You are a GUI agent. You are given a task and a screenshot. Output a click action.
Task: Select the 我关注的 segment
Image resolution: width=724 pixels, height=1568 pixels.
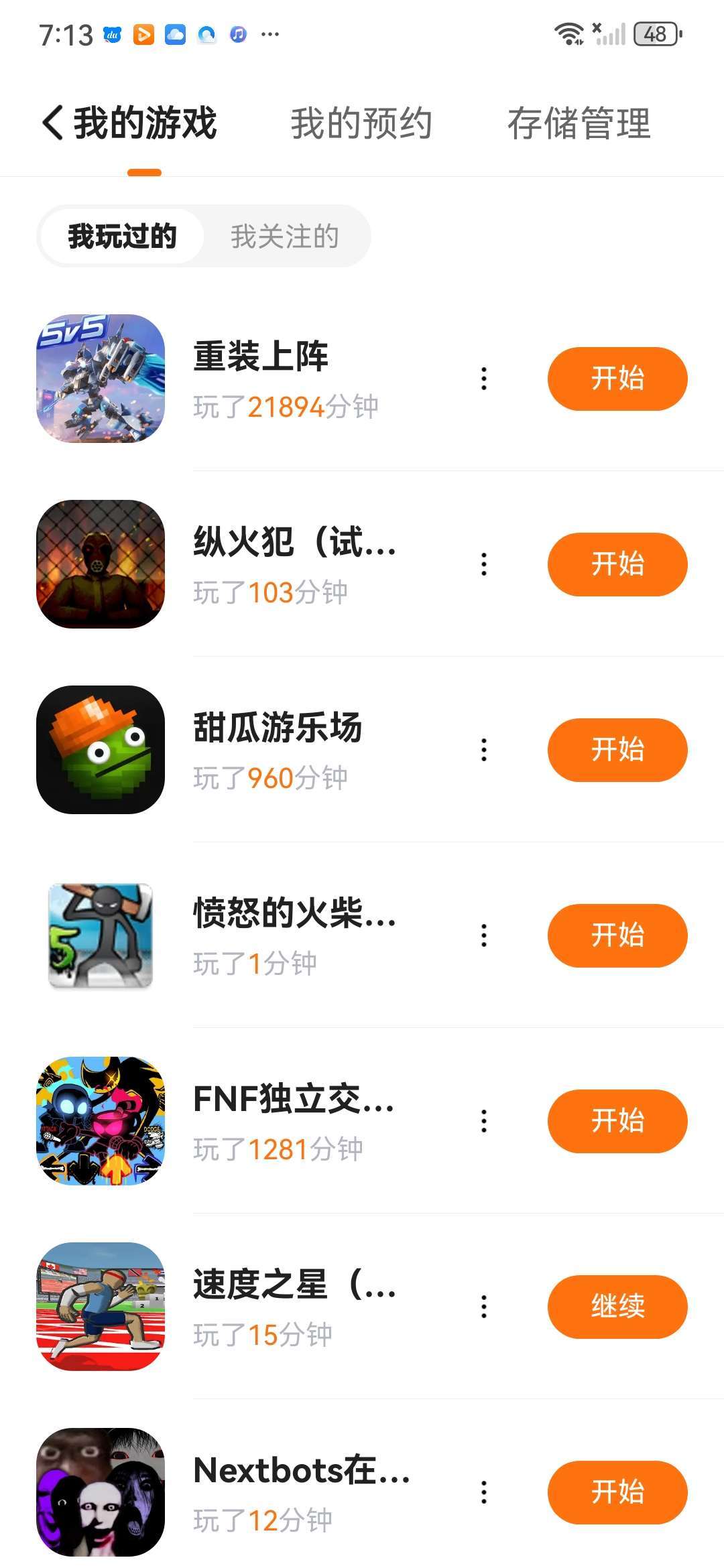[285, 237]
